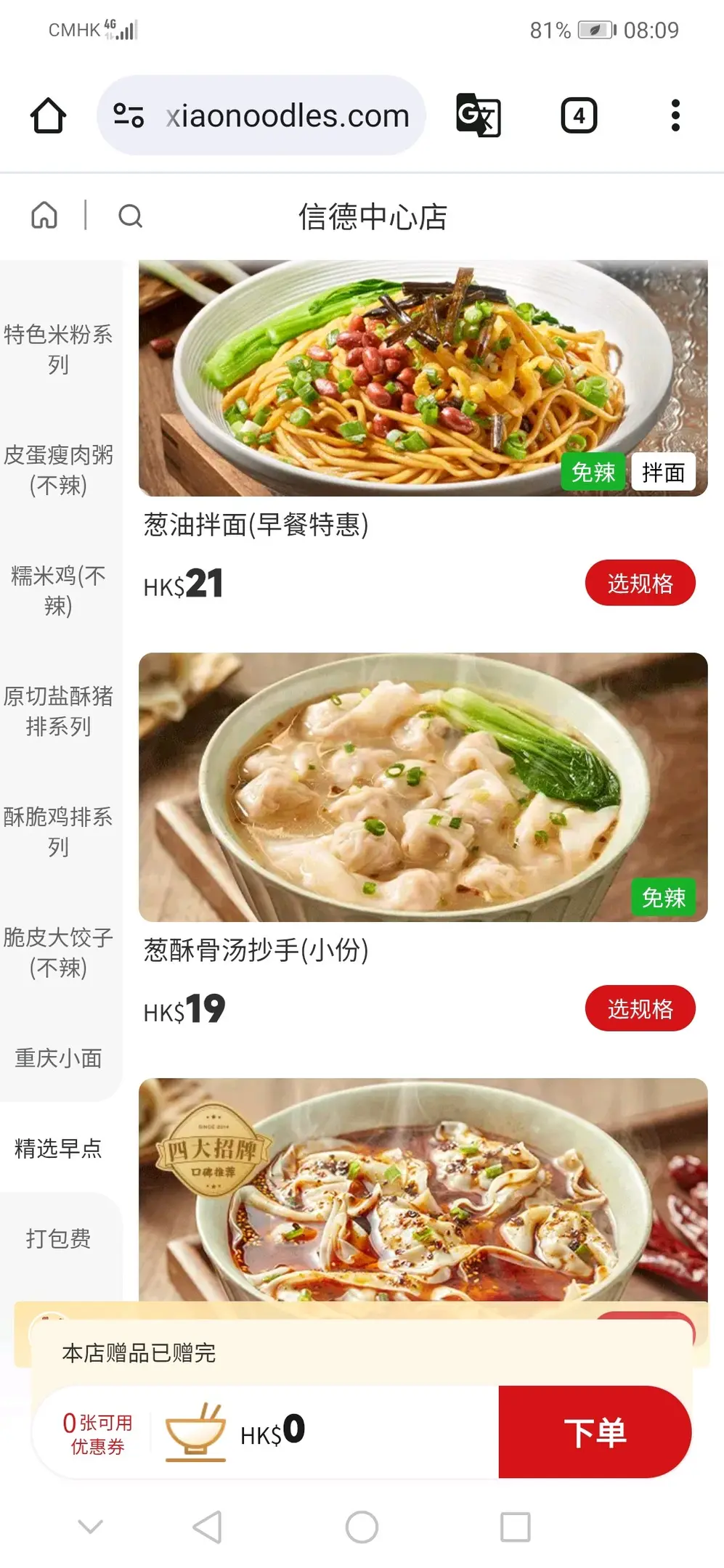This screenshot has height=1568, width=724.
Task: Select the 打包费 category
Action: [58, 1238]
